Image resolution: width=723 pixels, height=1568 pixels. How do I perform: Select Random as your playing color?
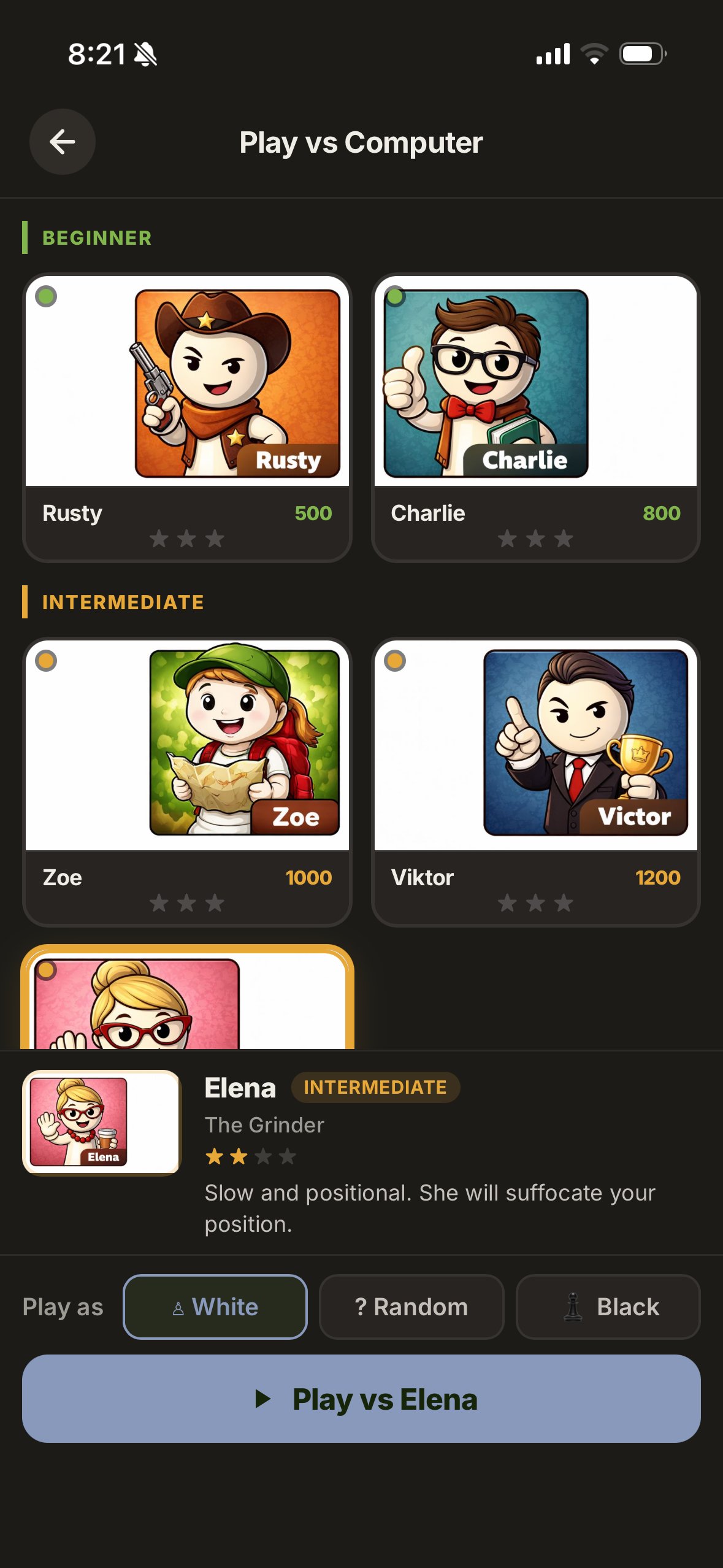pyautogui.click(x=411, y=1307)
